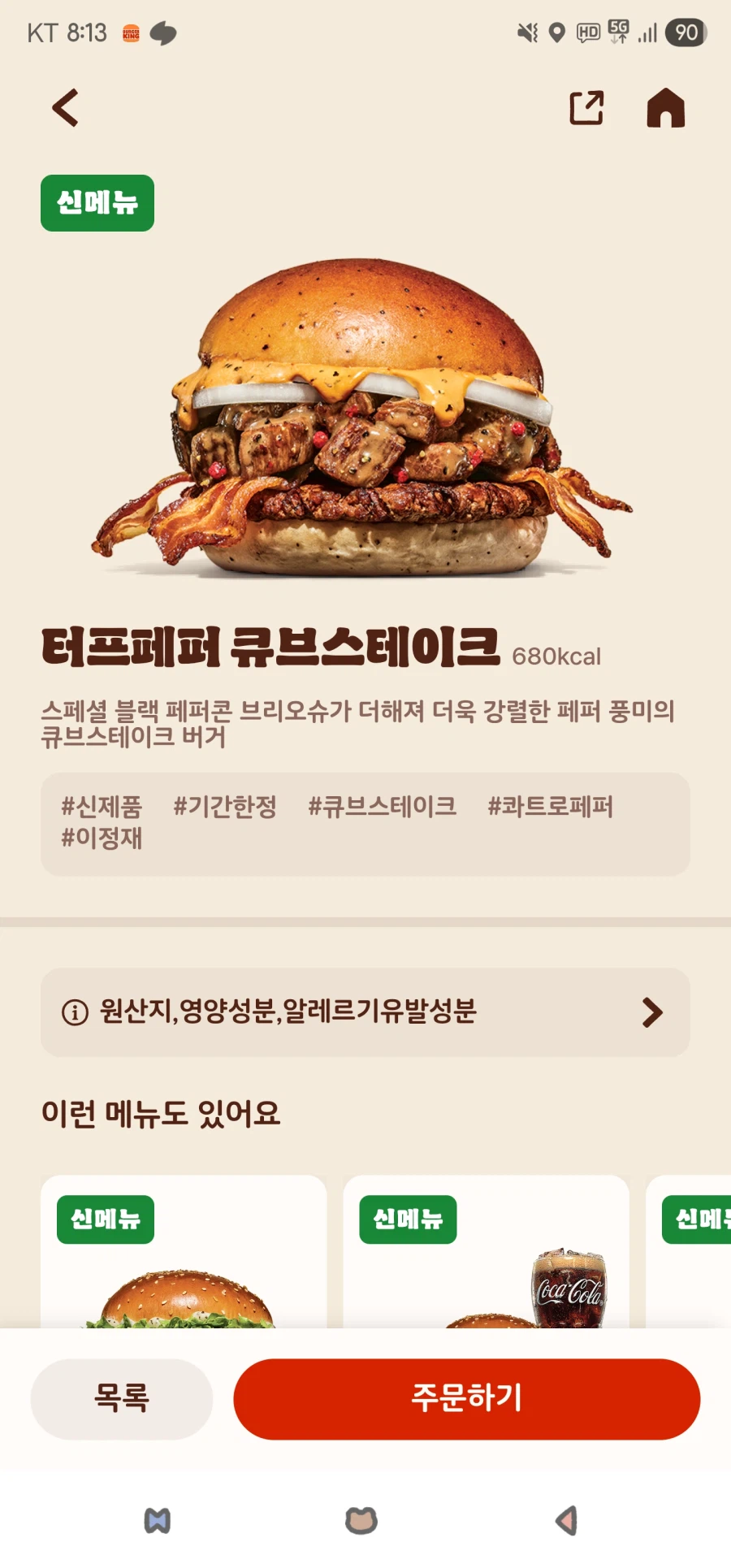Open the Burger King notification icon in status bar
This screenshot has width=731, height=1568.
coord(130,33)
